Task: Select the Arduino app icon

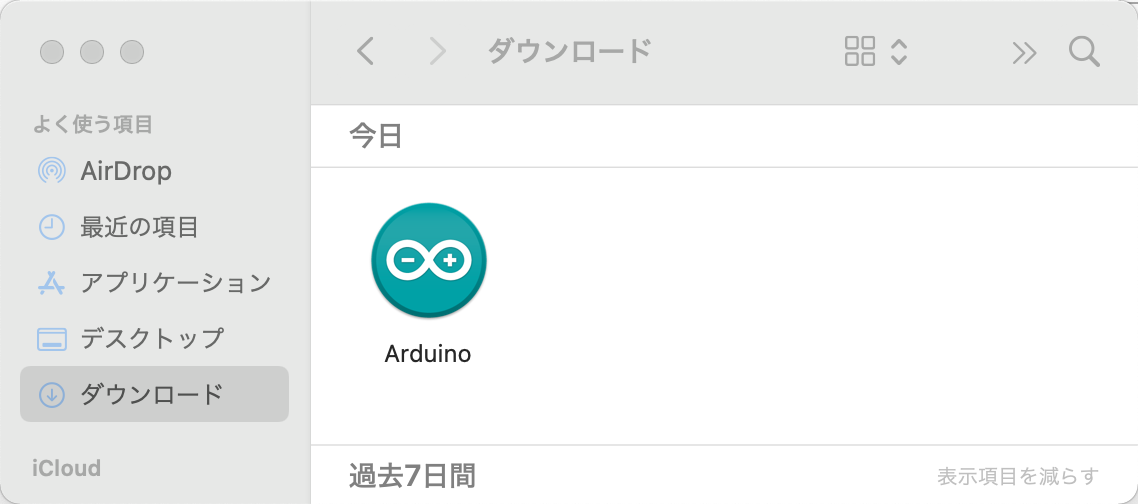Action: [x=428, y=261]
